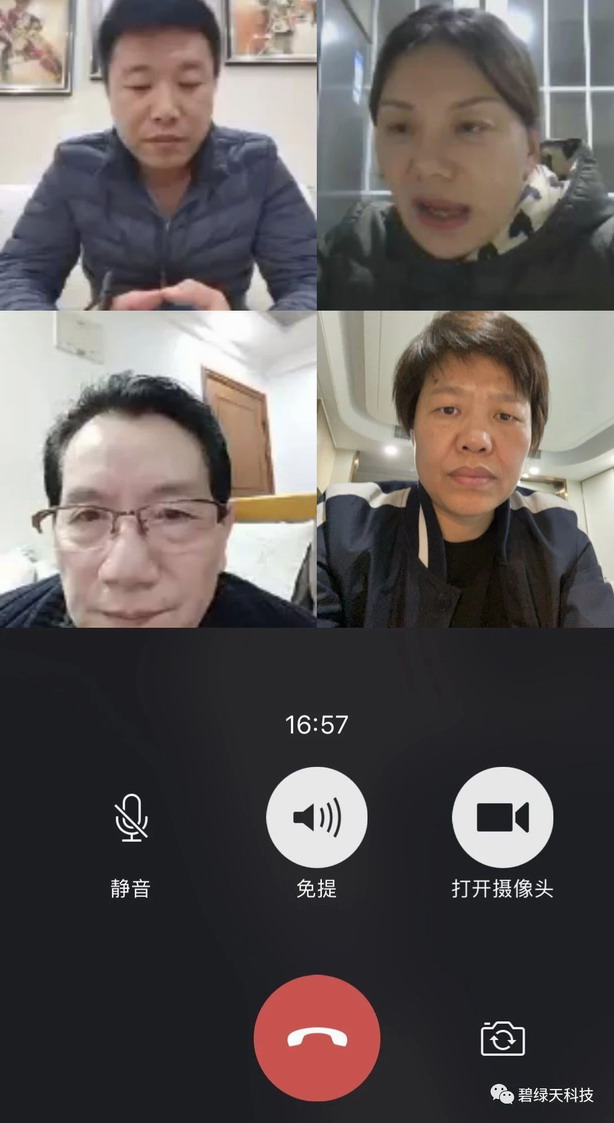Open the video tile of the man wearing glasses
This screenshot has height=1123, width=614.
pos(157,470)
